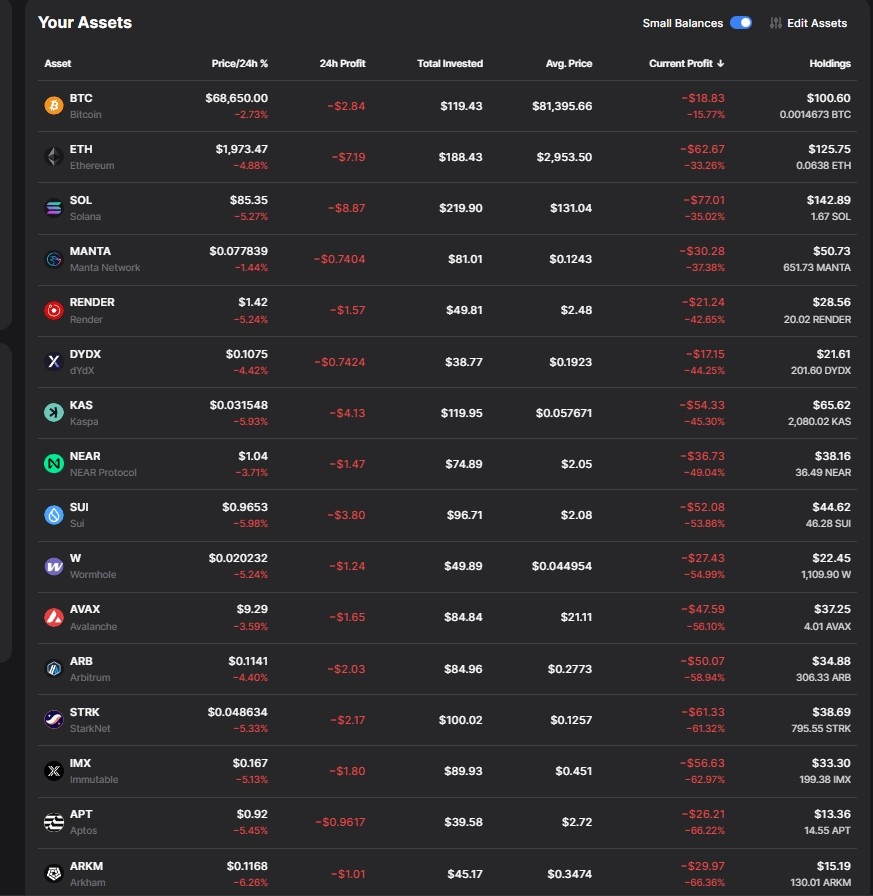The height and width of the screenshot is (896, 873).
Task: Sort by the Price/24h % header
Action: point(240,62)
